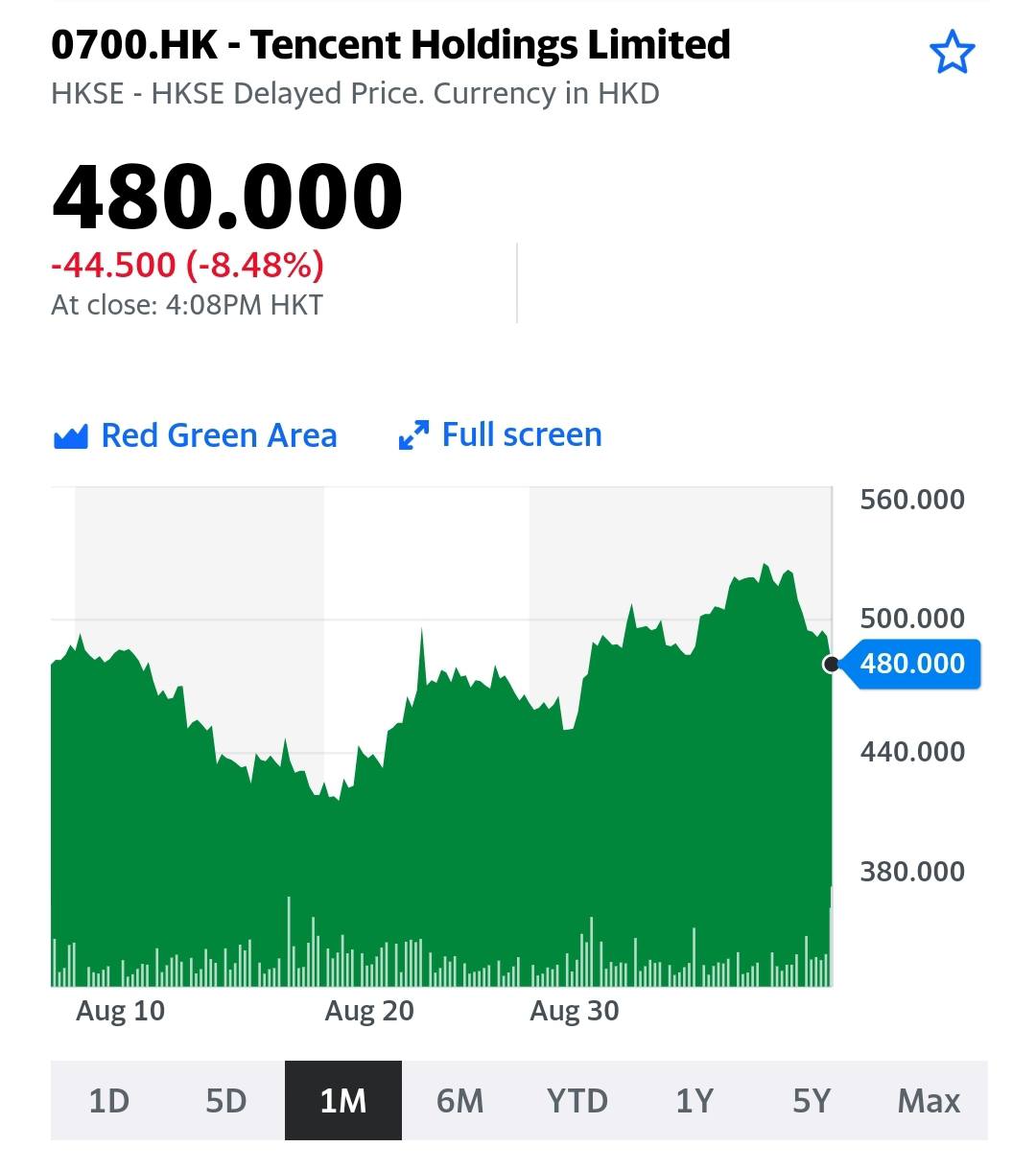Select the 5D chart range
Screen dimensions: 1036x1170
(226, 1100)
